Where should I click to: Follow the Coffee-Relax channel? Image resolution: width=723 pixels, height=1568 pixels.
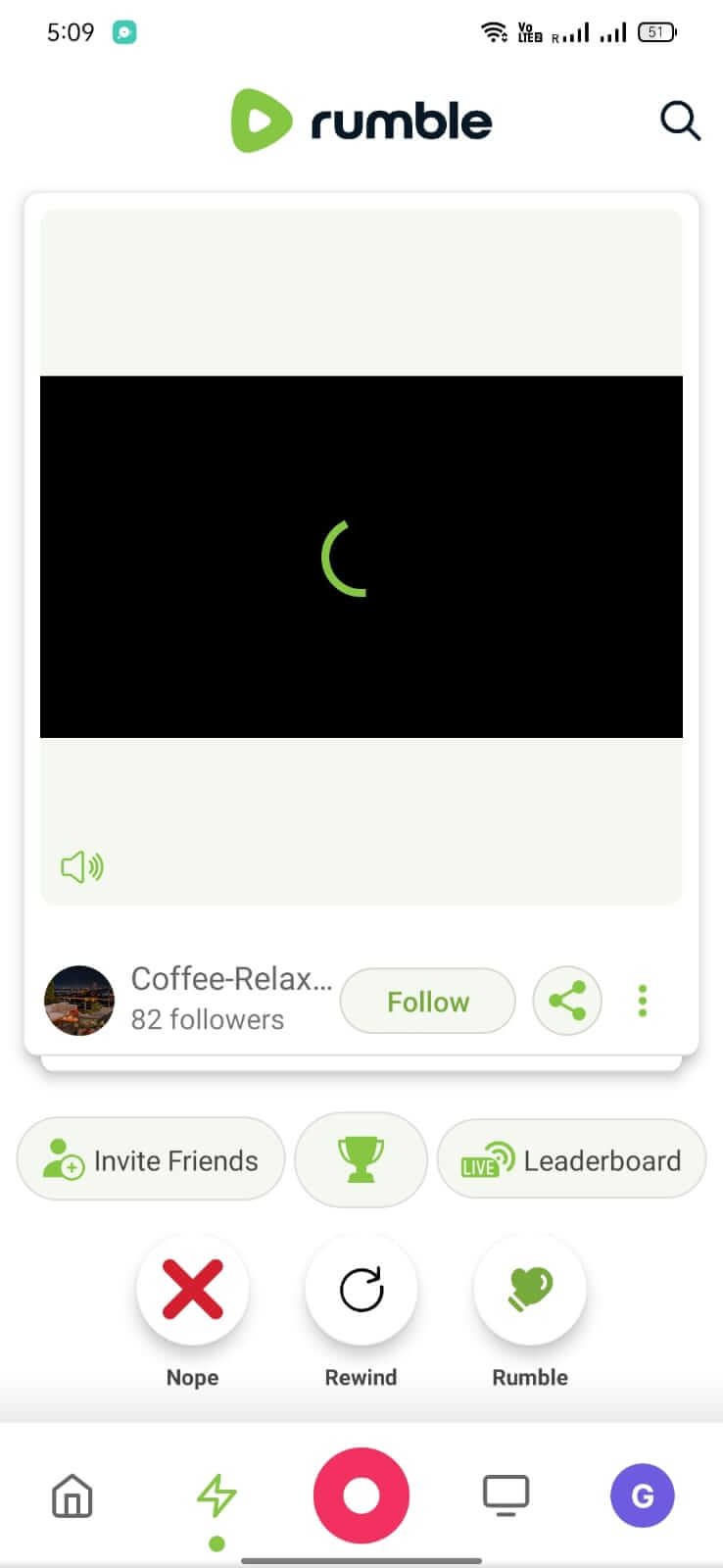(428, 1002)
